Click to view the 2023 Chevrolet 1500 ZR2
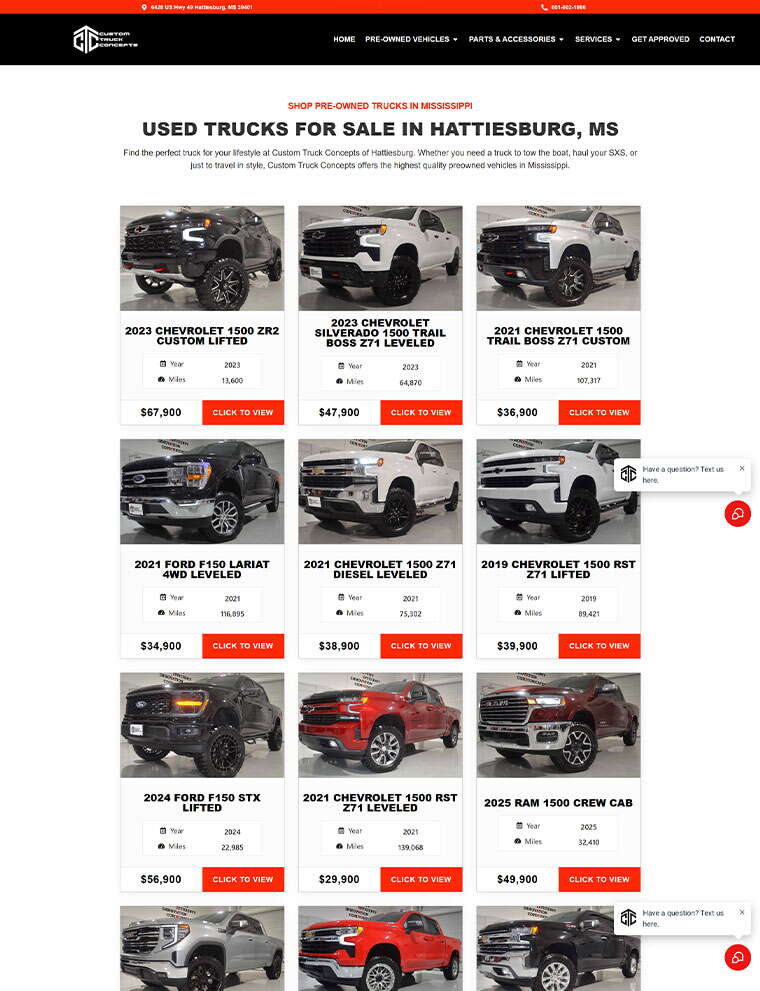The width and height of the screenshot is (760, 991). (x=243, y=412)
